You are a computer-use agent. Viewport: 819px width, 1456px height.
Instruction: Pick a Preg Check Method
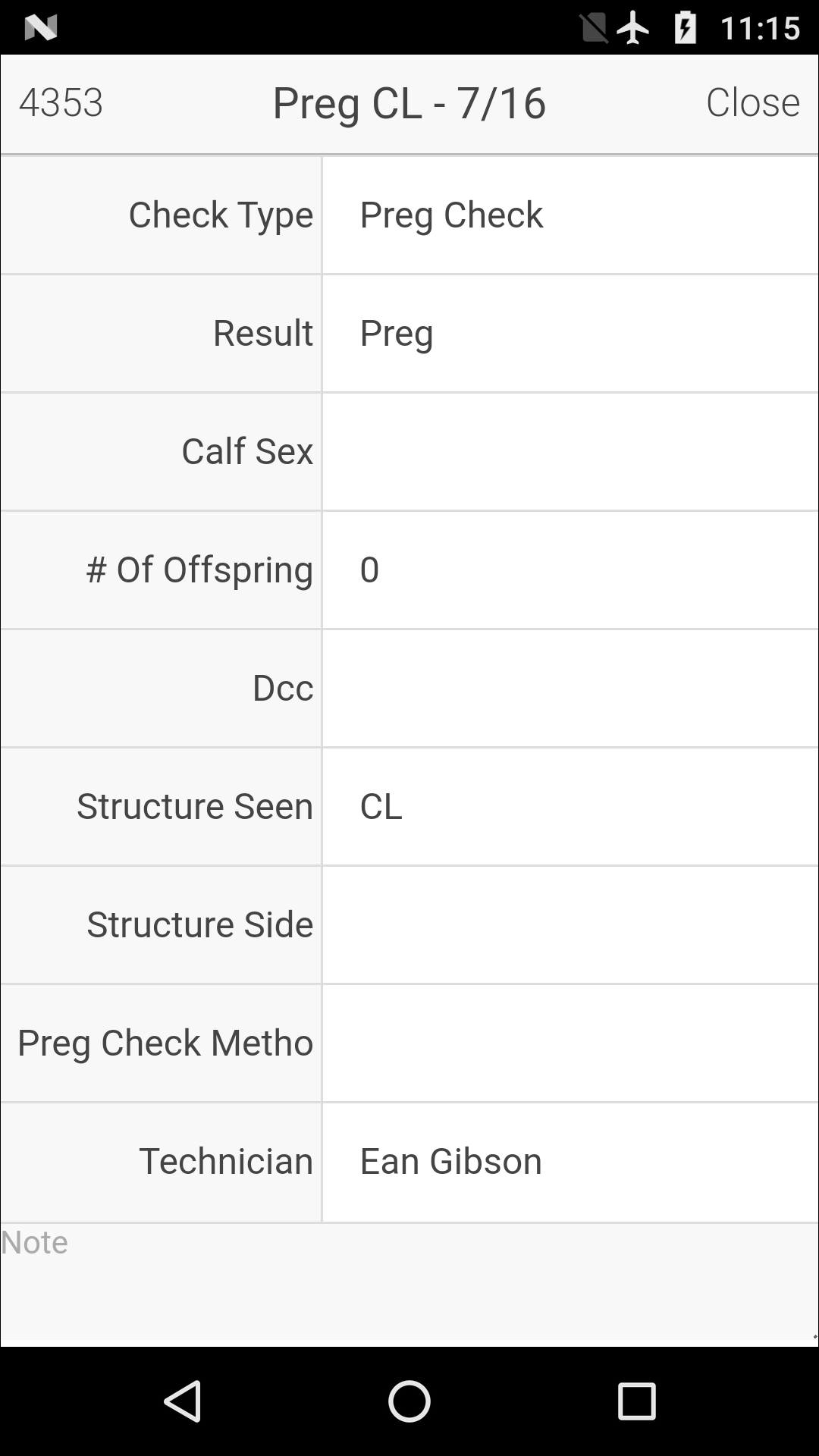569,1043
